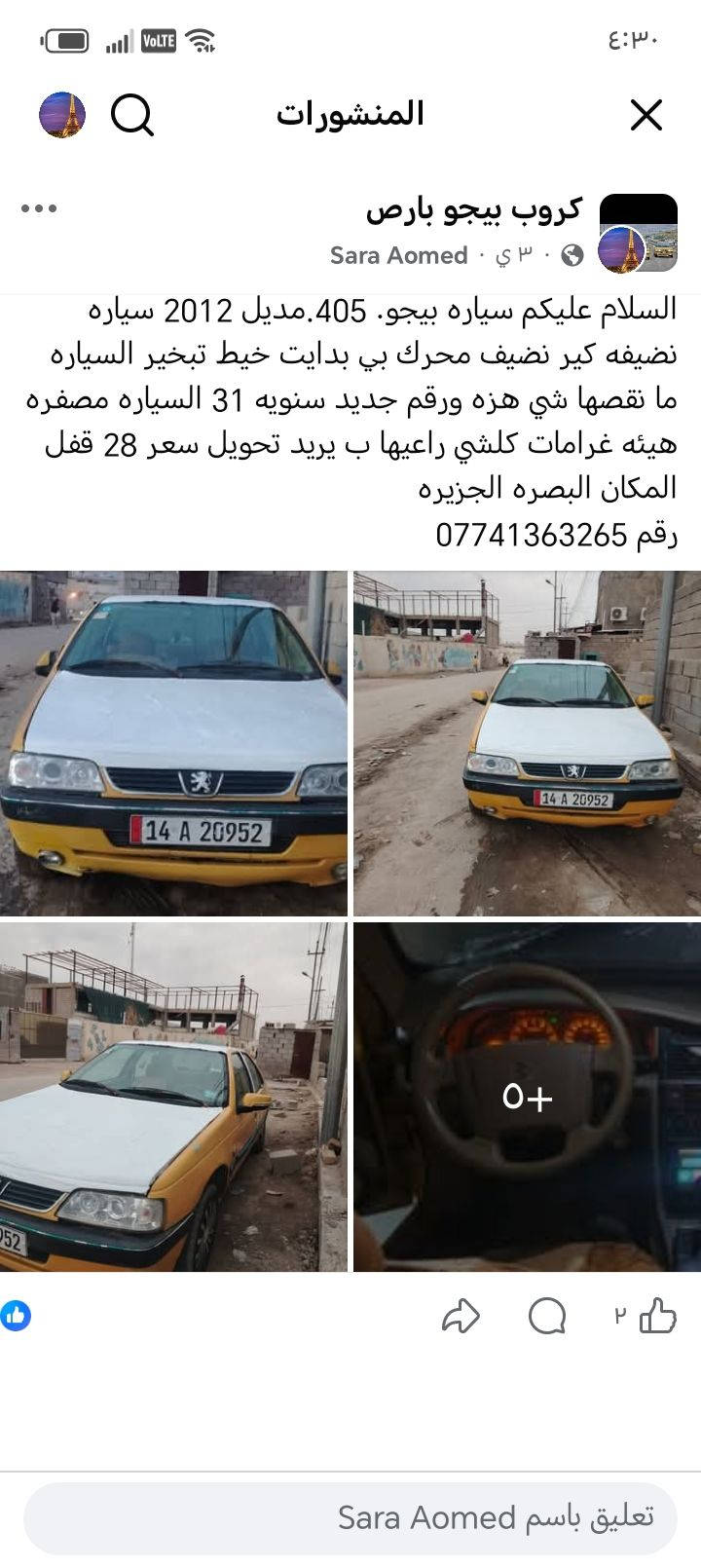The width and height of the screenshot is (701, 1568).
Task: Share the post using the arrow icon
Action: pyautogui.click(x=461, y=1317)
